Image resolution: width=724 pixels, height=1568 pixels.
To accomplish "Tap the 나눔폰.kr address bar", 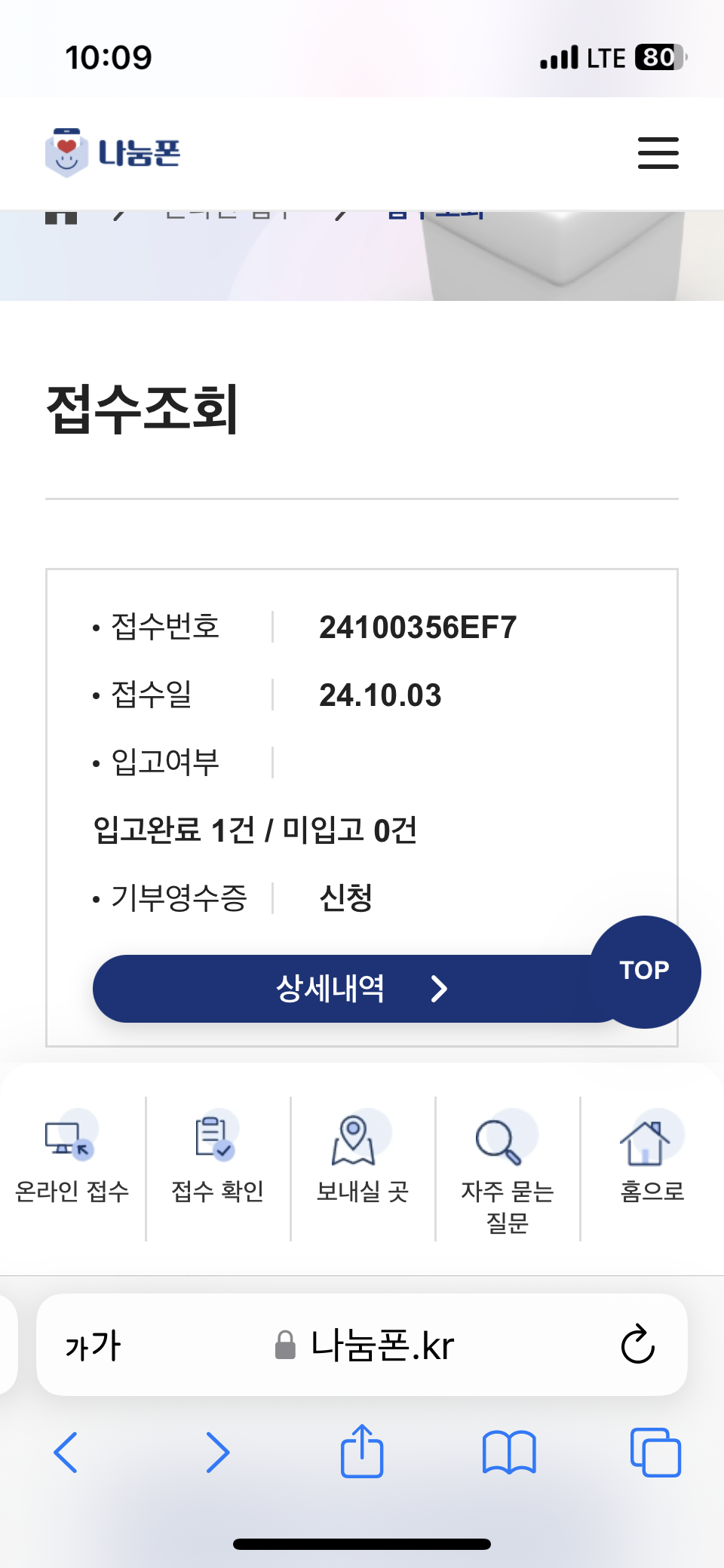I will coord(366,1346).
